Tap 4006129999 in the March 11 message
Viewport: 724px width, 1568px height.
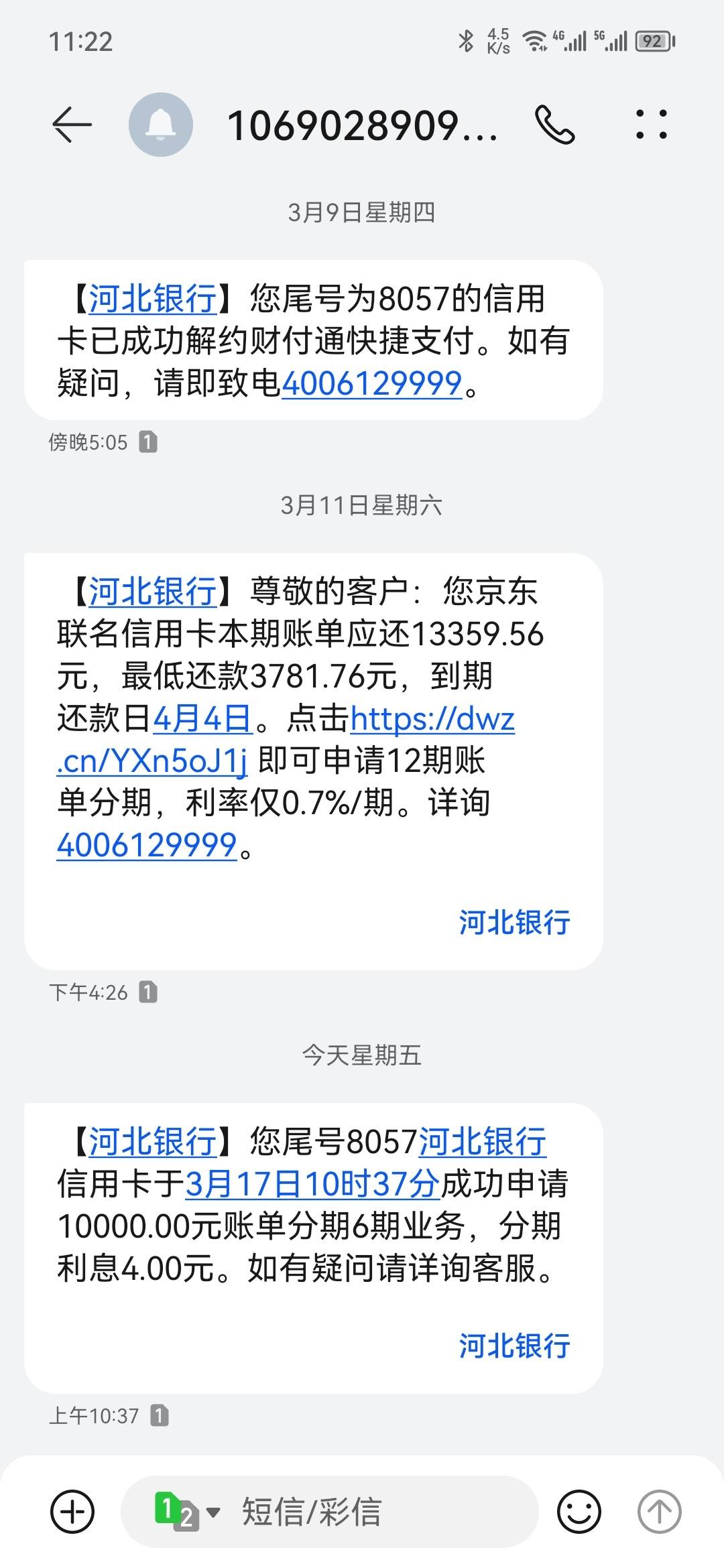click(147, 845)
